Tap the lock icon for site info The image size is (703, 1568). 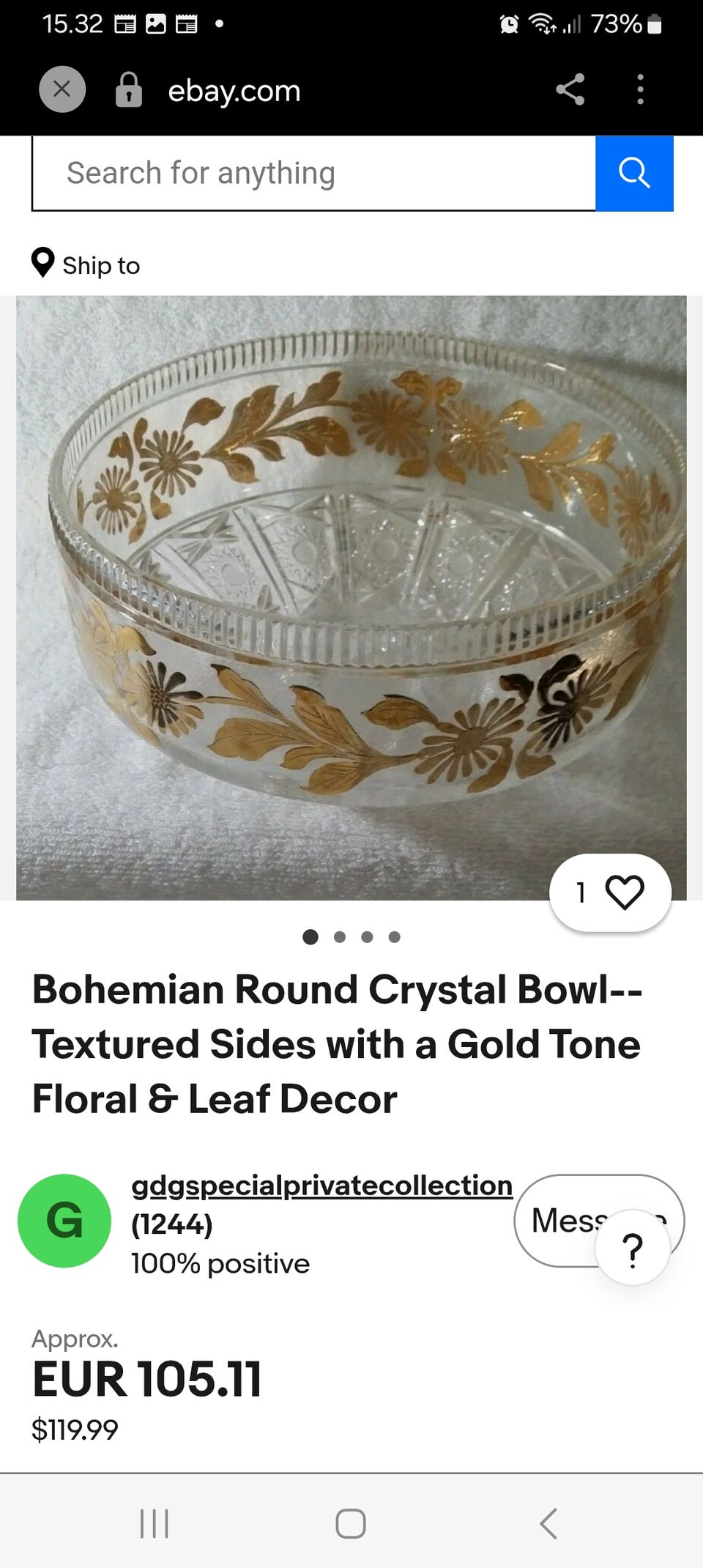[x=129, y=89]
